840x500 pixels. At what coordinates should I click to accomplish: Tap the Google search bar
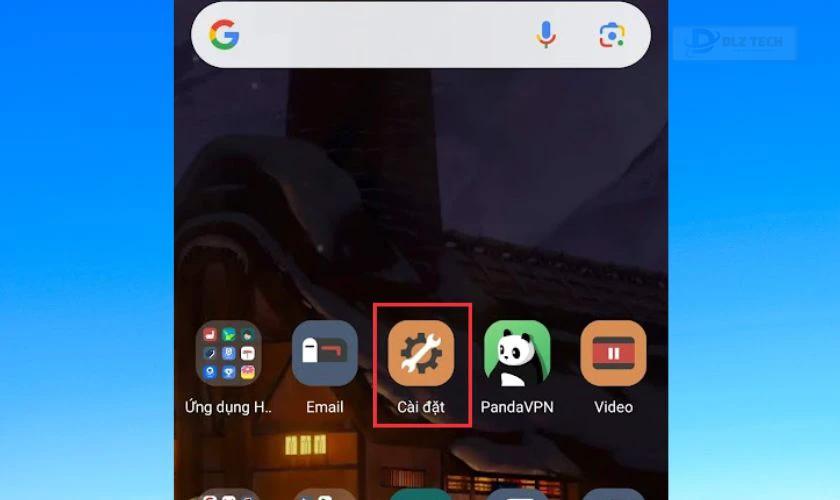(x=380, y=35)
